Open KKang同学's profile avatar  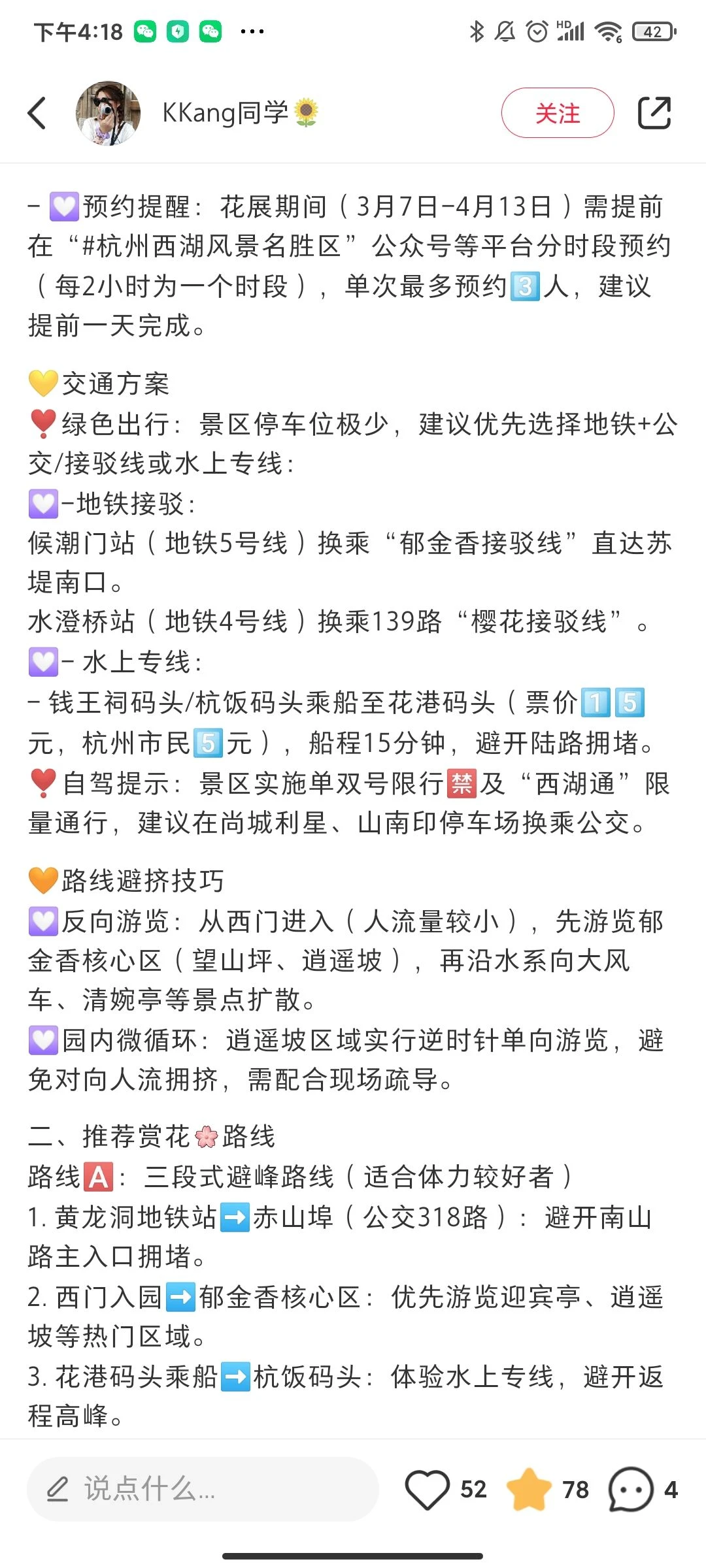(109, 113)
